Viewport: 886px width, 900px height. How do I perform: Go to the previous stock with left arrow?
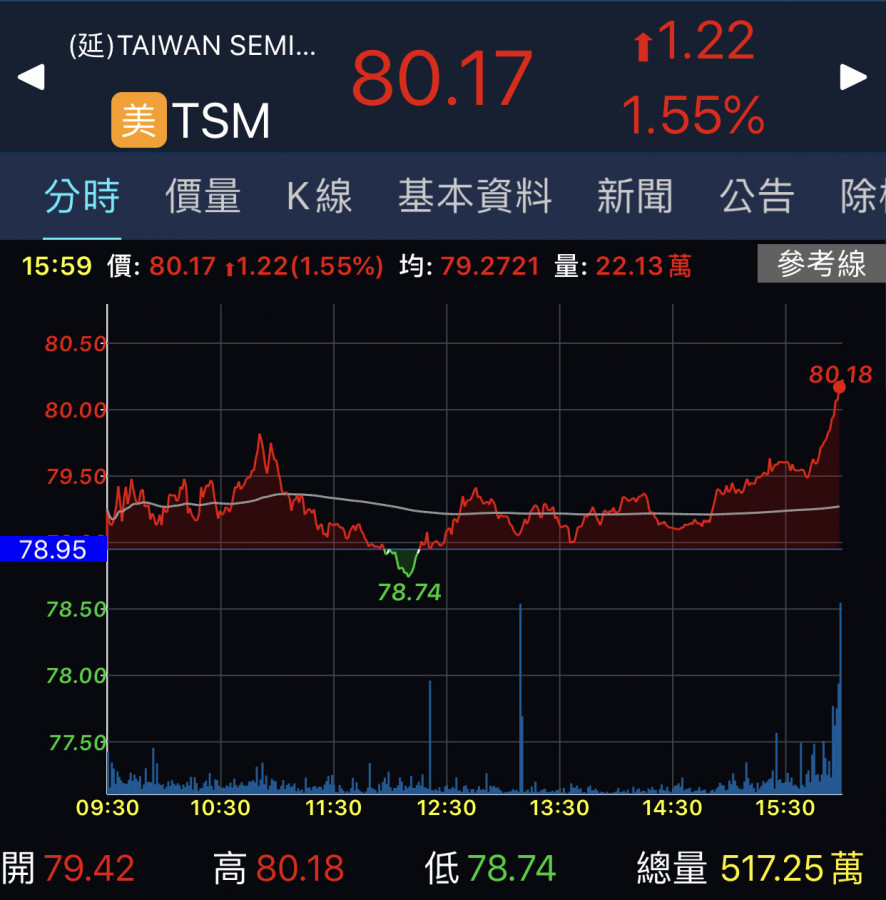(x=31, y=77)
